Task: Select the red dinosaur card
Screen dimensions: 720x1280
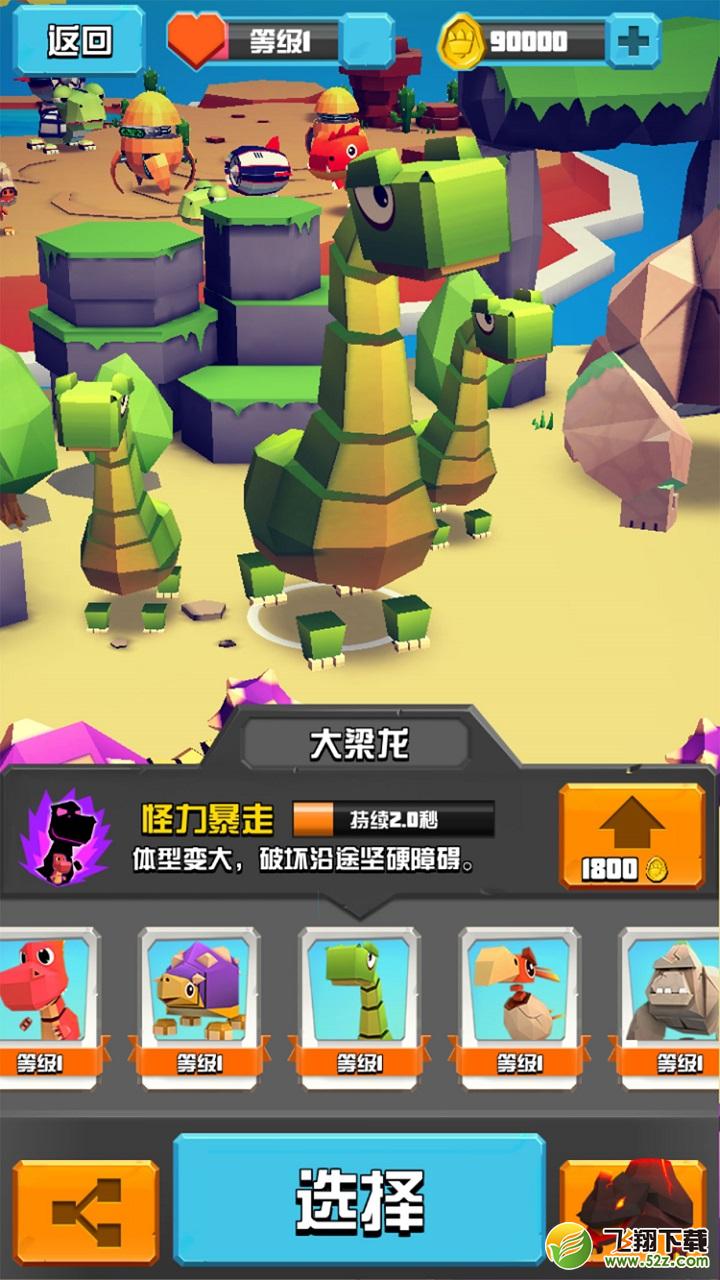Action: point(45,1005)
